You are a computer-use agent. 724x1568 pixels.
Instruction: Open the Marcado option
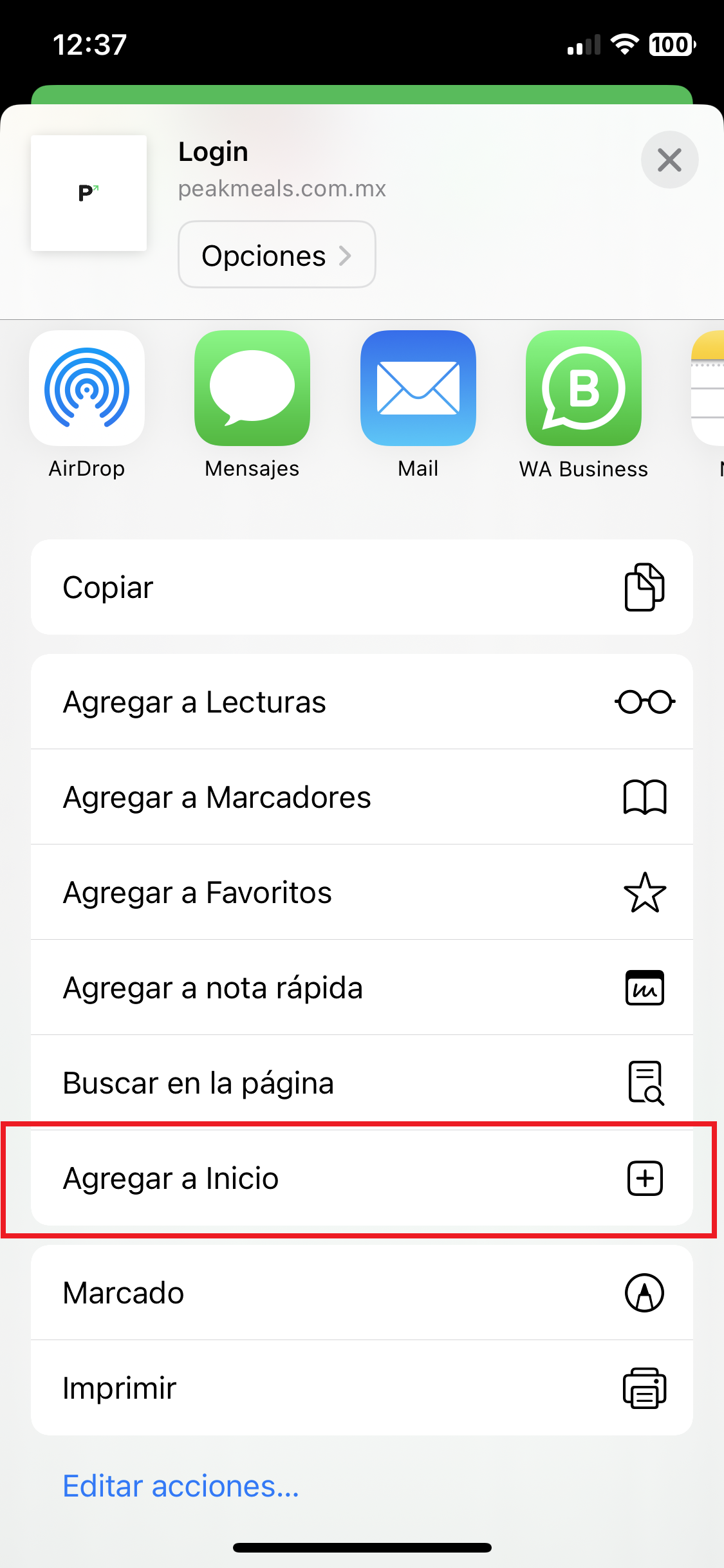362,1293
